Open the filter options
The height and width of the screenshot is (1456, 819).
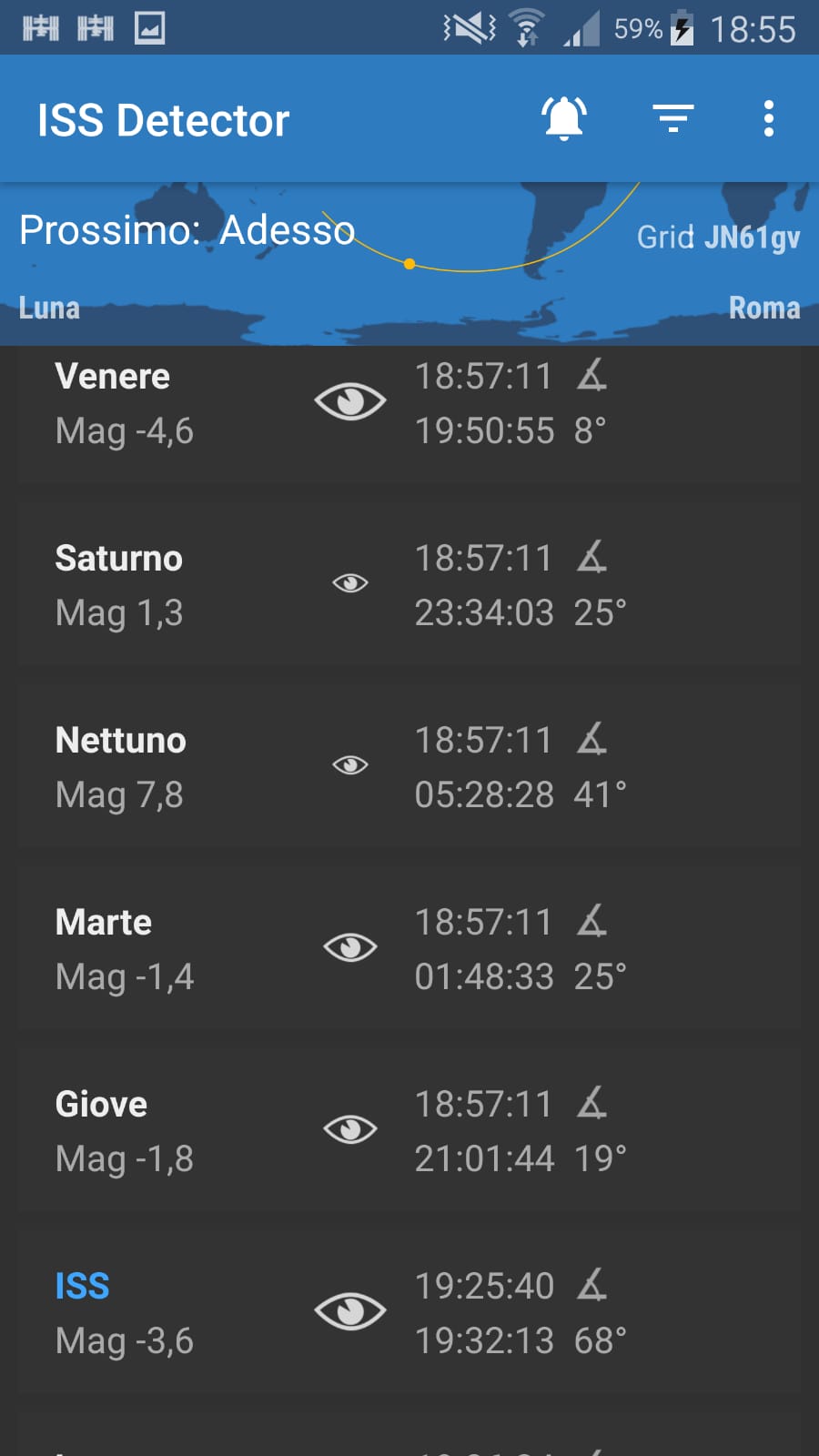[x=673, y=118]
